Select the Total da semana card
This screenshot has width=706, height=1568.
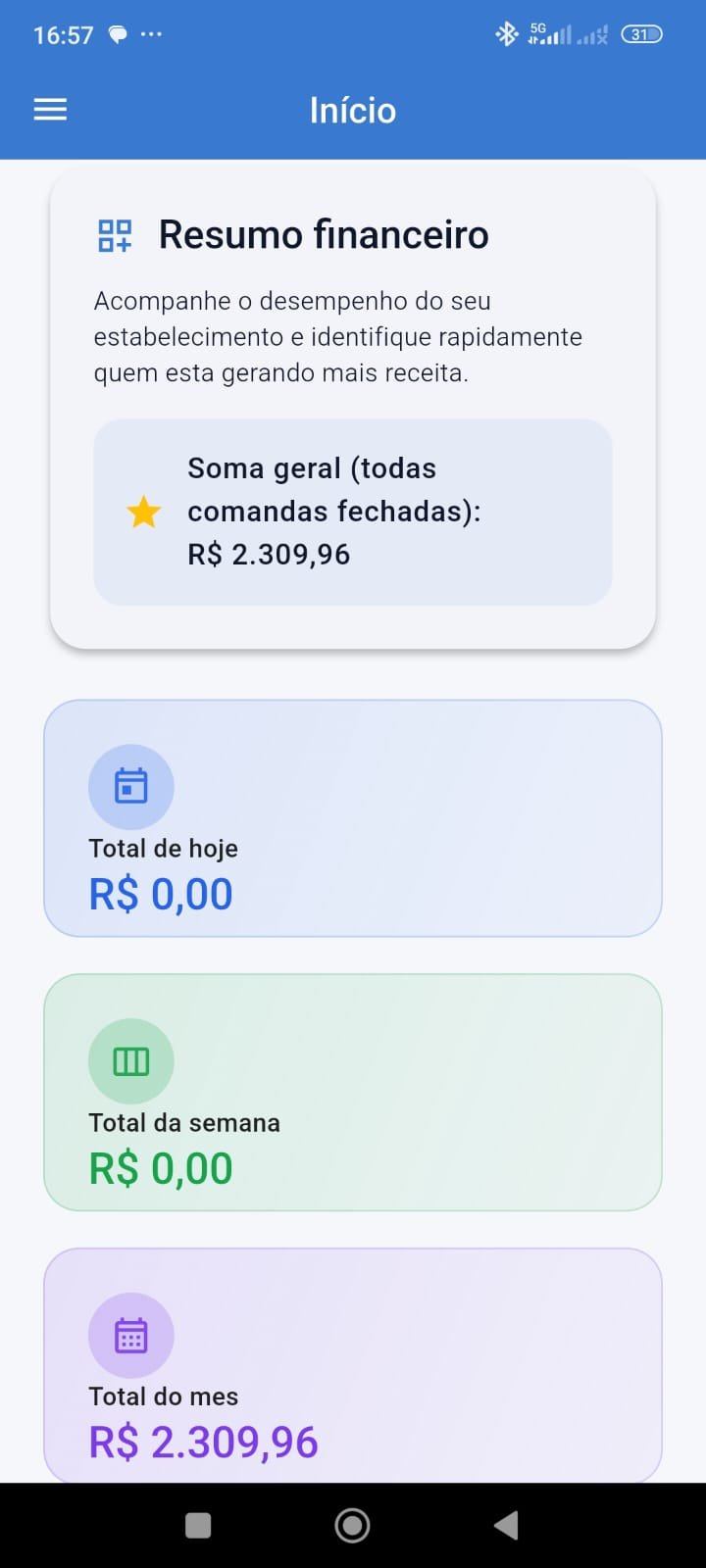tap(352, 1093)
